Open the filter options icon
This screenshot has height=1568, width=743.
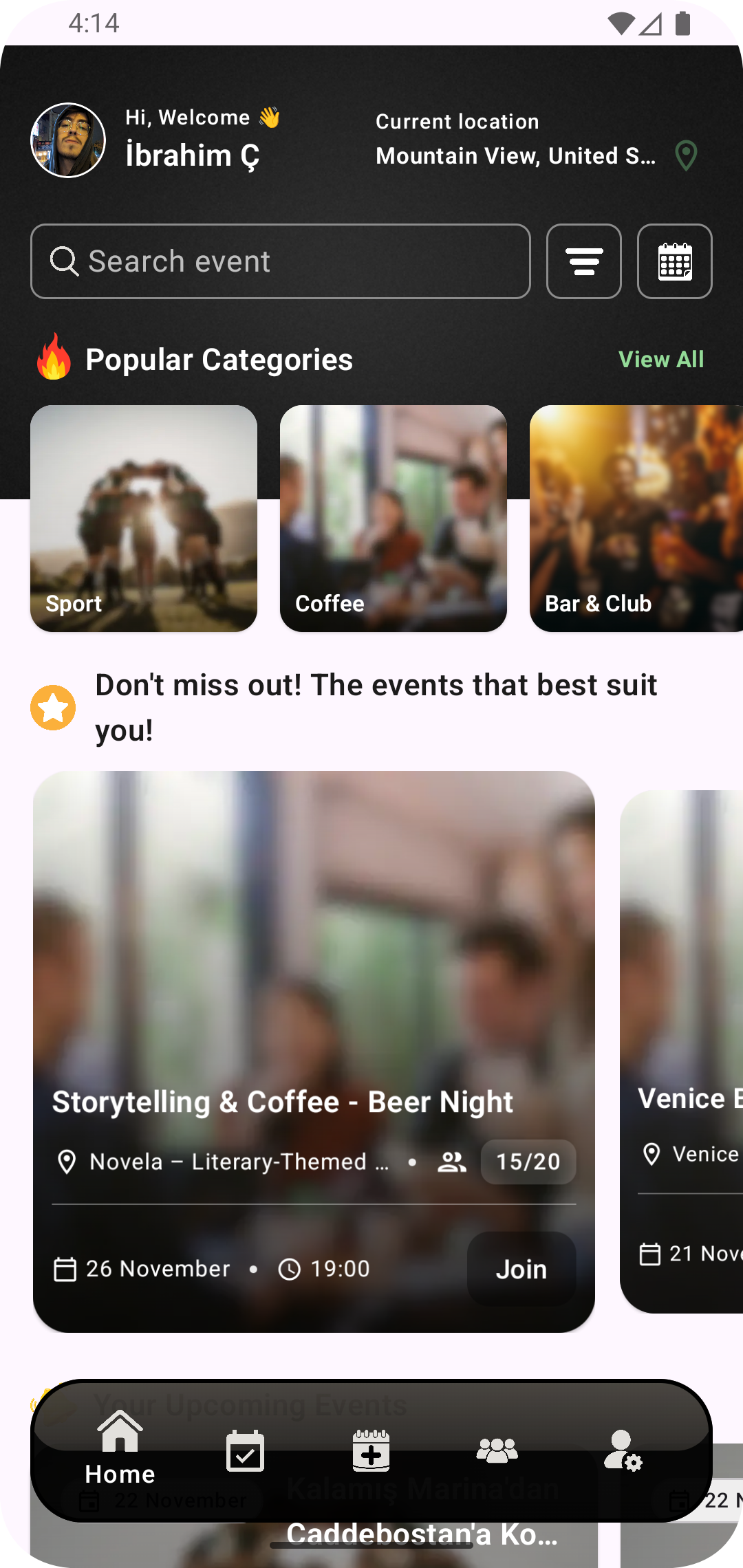583,261
